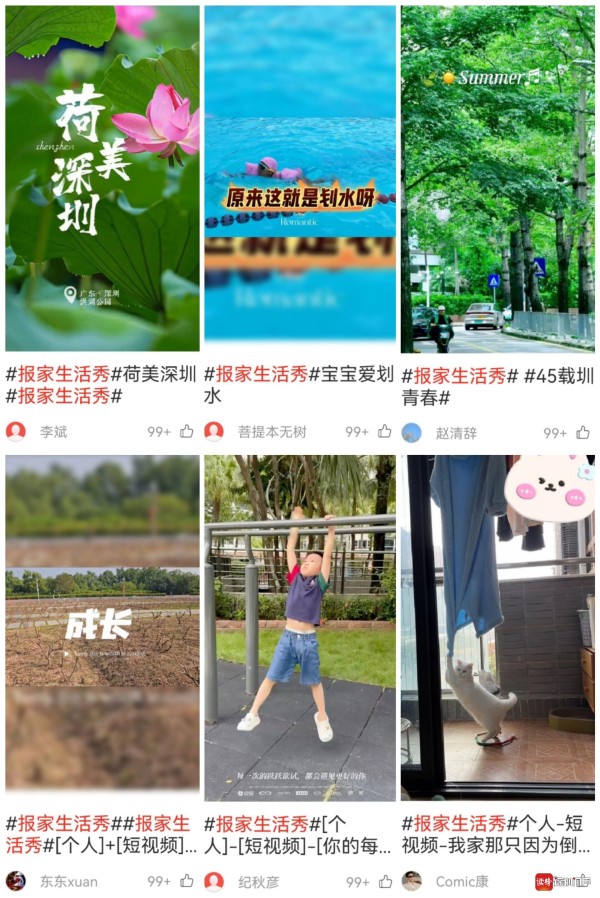View 赵清辞's profile avatar
Screen dimensions: 600x898
point(412,432)
